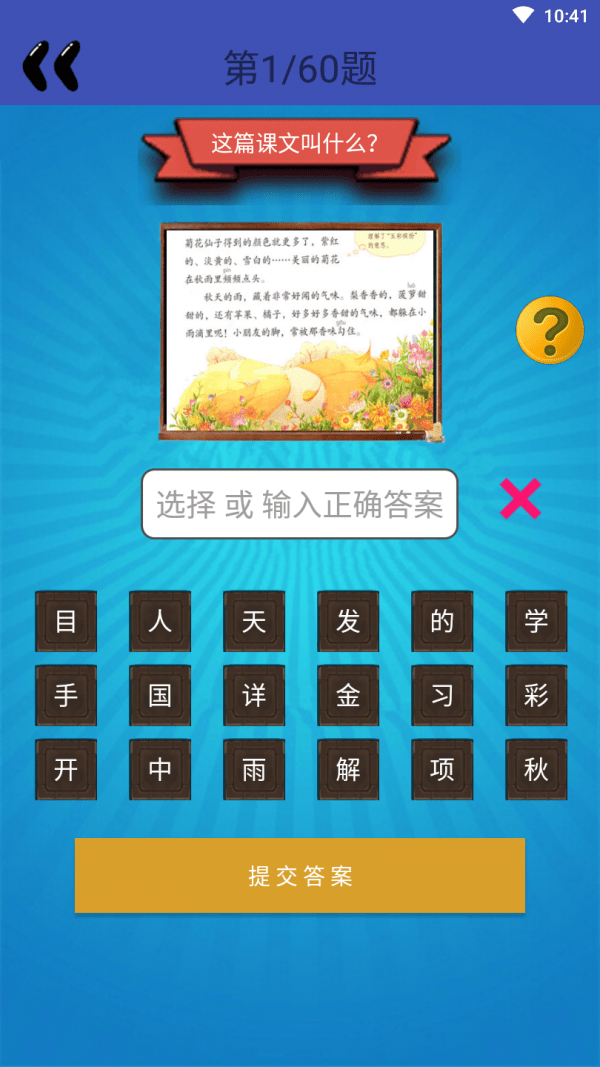This screenshot has height=1067, width=600.
Task: Pick the 雨 character tile
Action: tap(254, 769)
